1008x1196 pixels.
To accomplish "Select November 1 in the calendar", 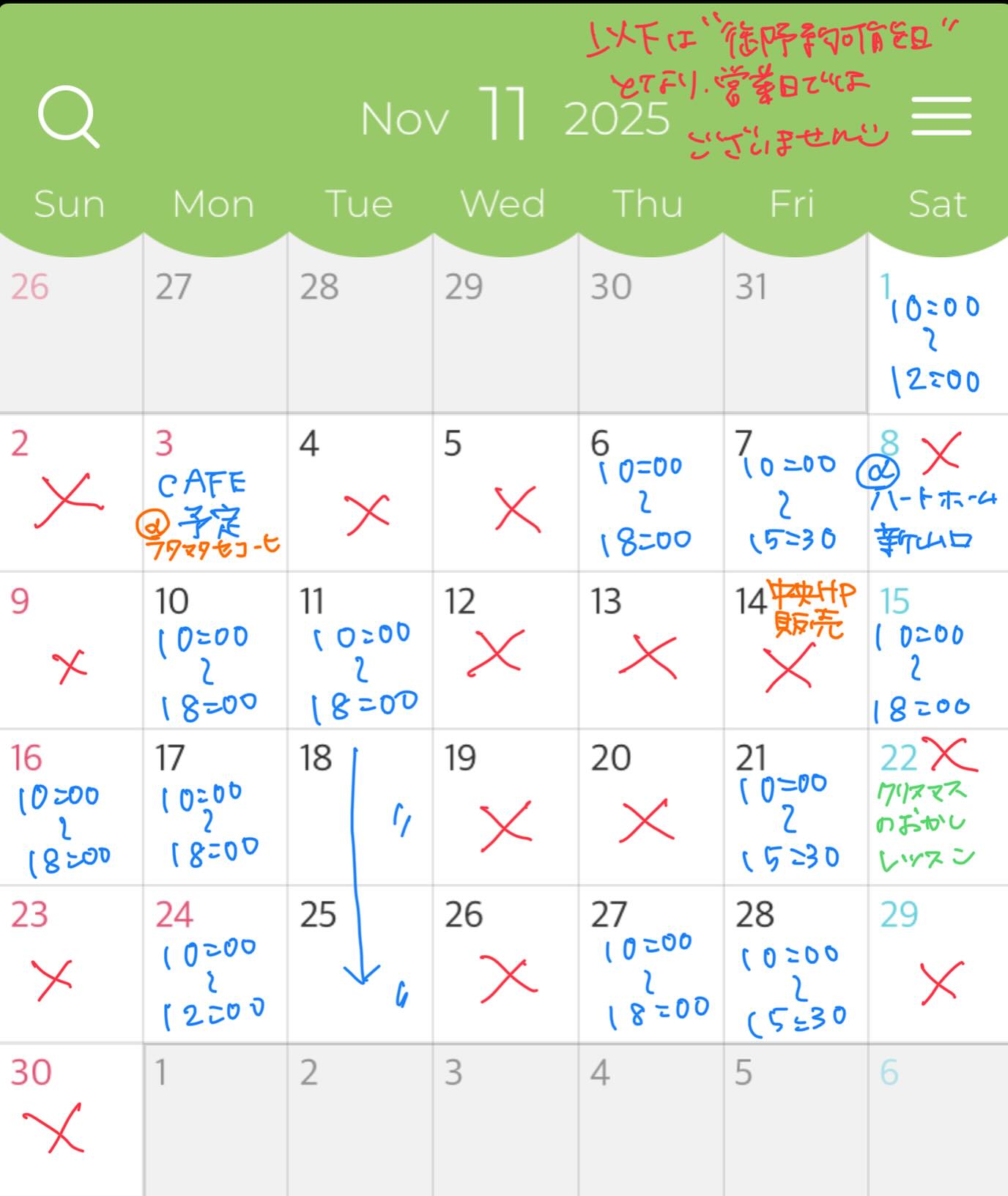I will click(x=938, y=337).
